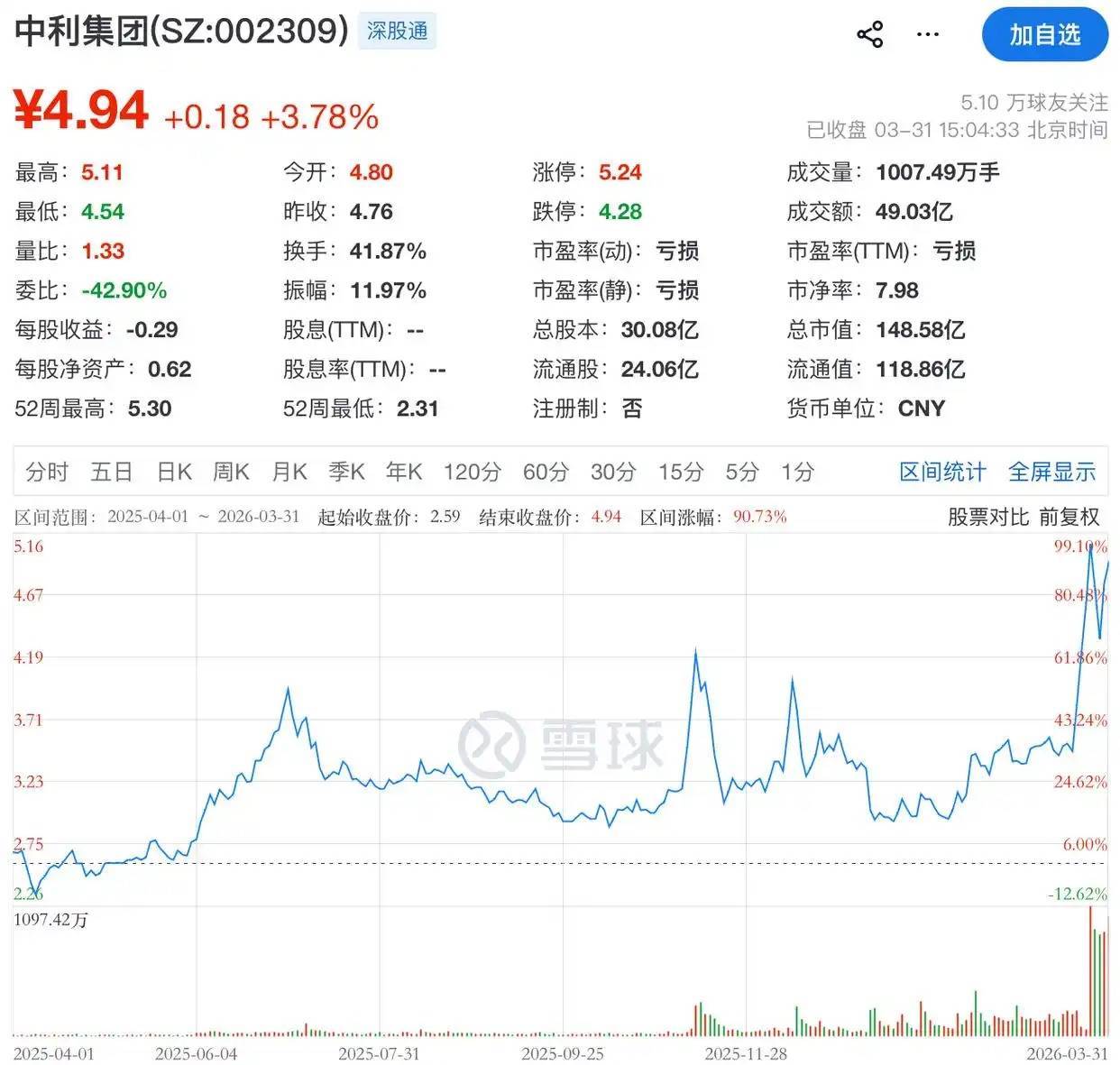Screen dimensions: 1120x1065
Task: Open the three-dot overflow menu
Action: pos(927,35)
